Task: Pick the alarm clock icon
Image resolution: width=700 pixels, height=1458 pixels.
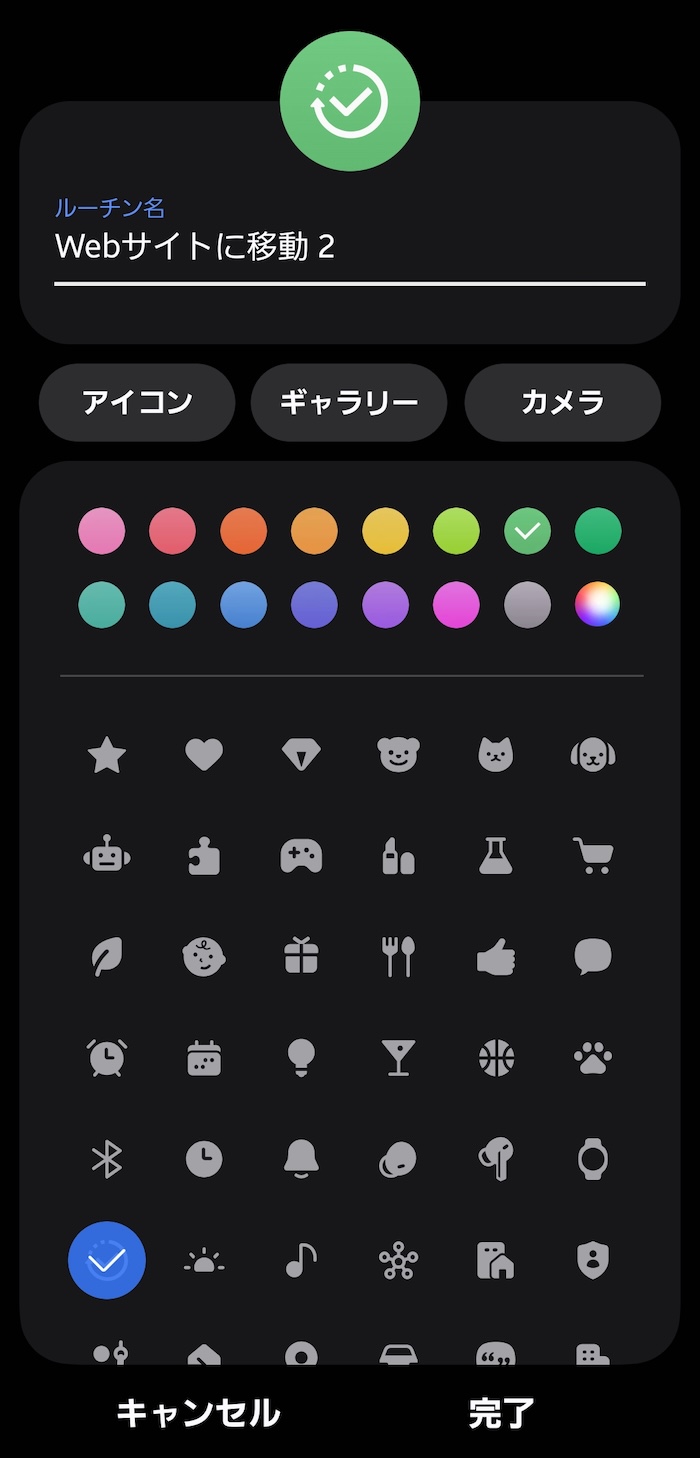Action: tap(107, 1058)
